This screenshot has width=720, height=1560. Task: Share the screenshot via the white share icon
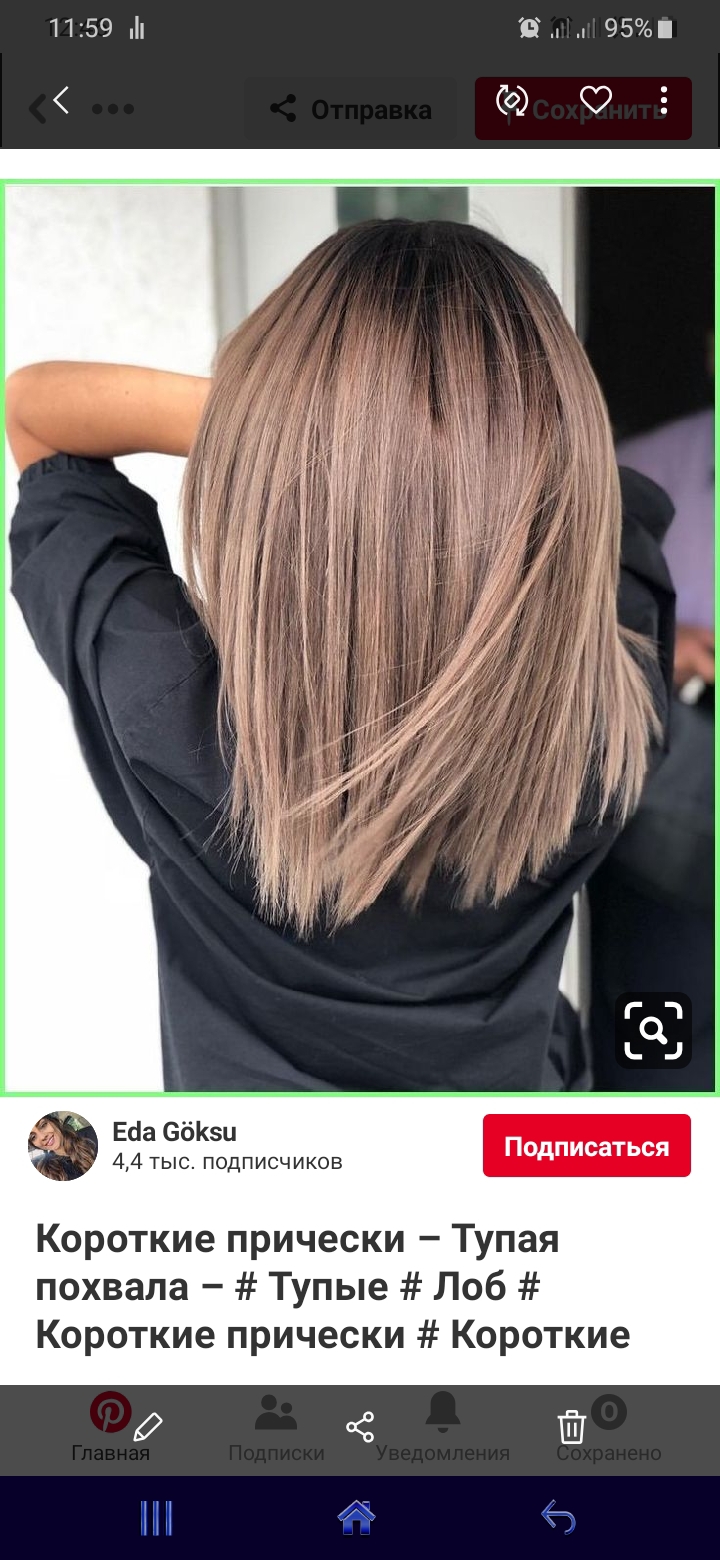click(x=360, y=1427)
